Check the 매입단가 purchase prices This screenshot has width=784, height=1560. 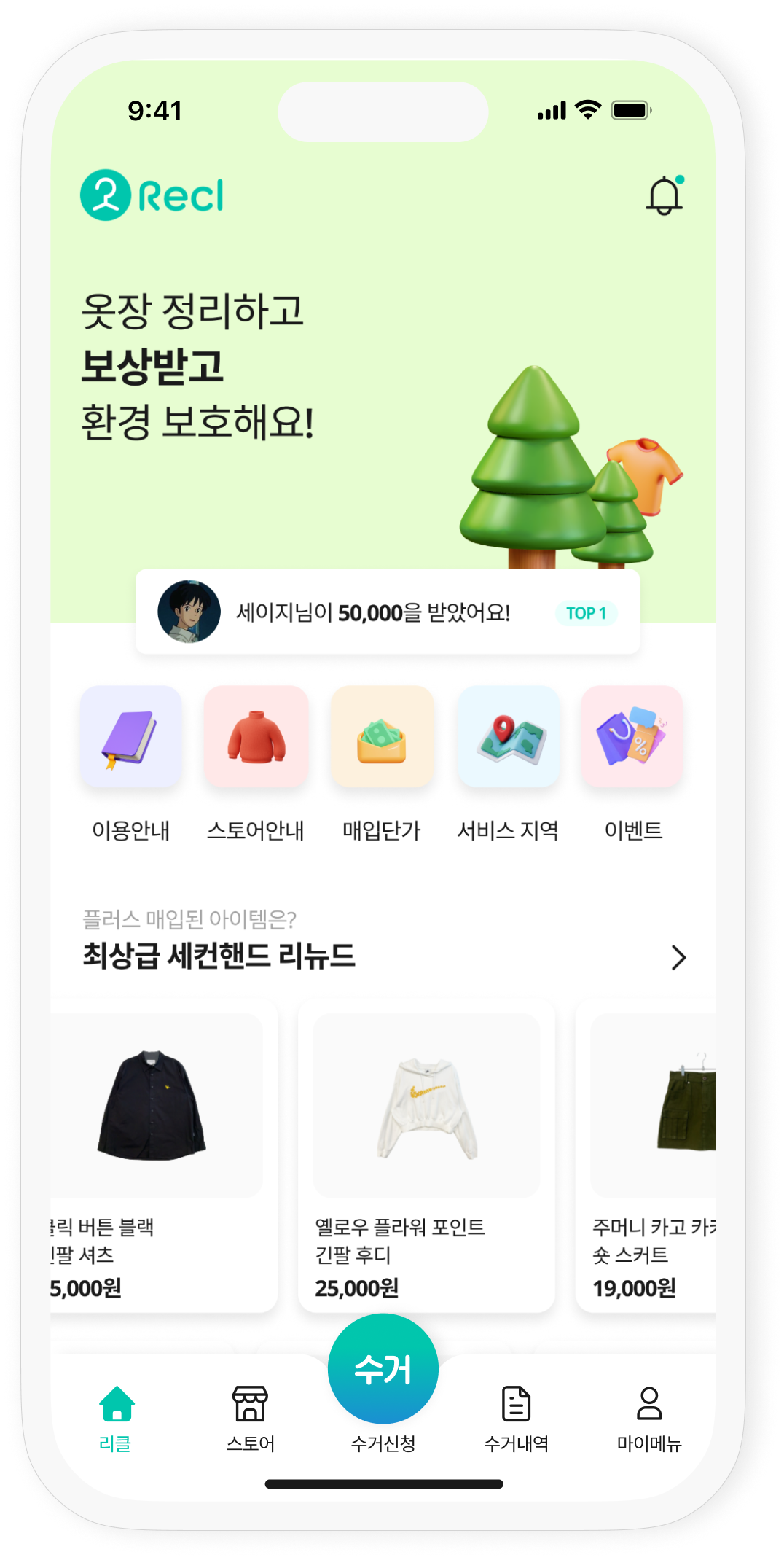pos(382,738)
